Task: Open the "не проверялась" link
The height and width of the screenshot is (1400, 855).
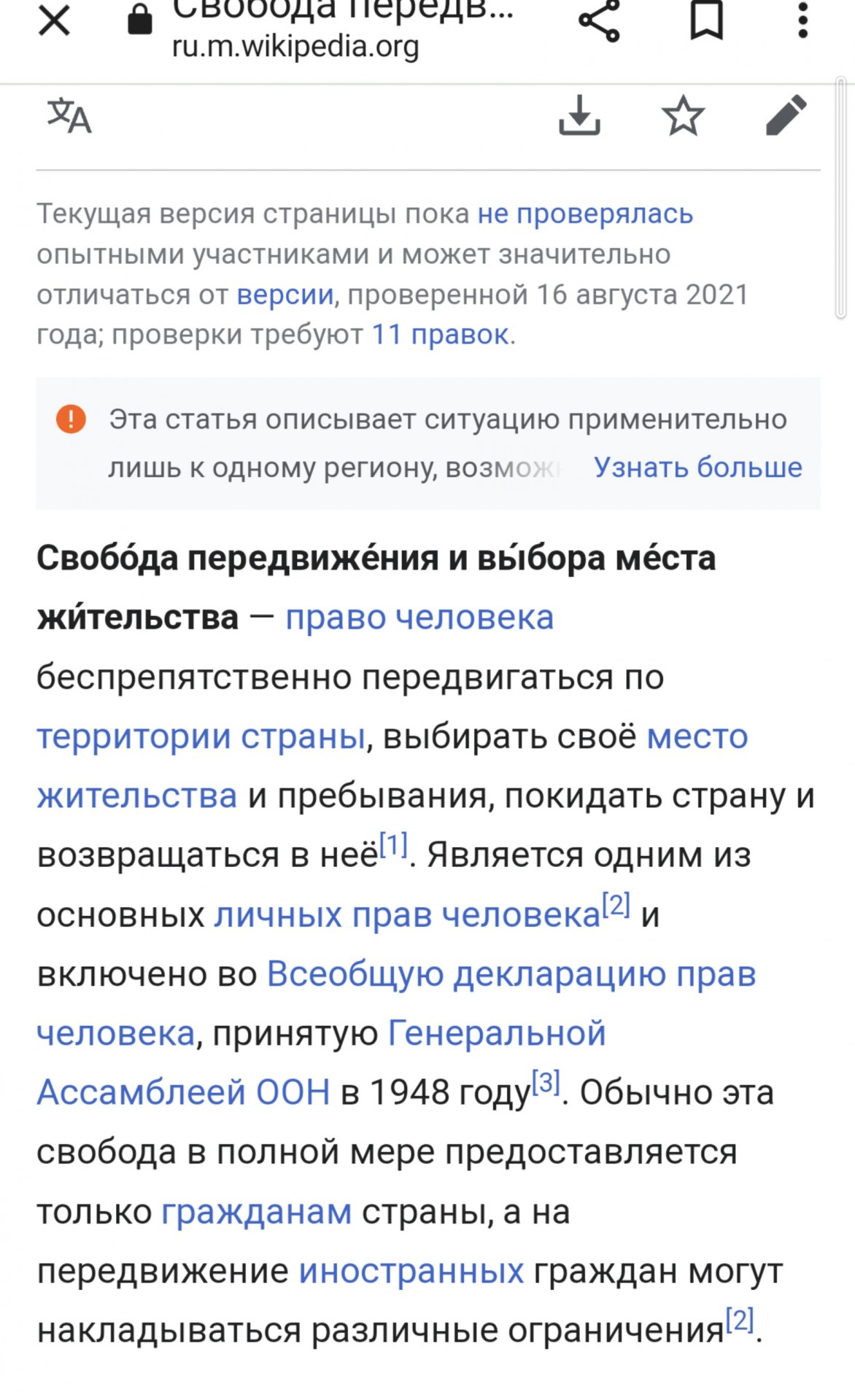Action: 585,214
